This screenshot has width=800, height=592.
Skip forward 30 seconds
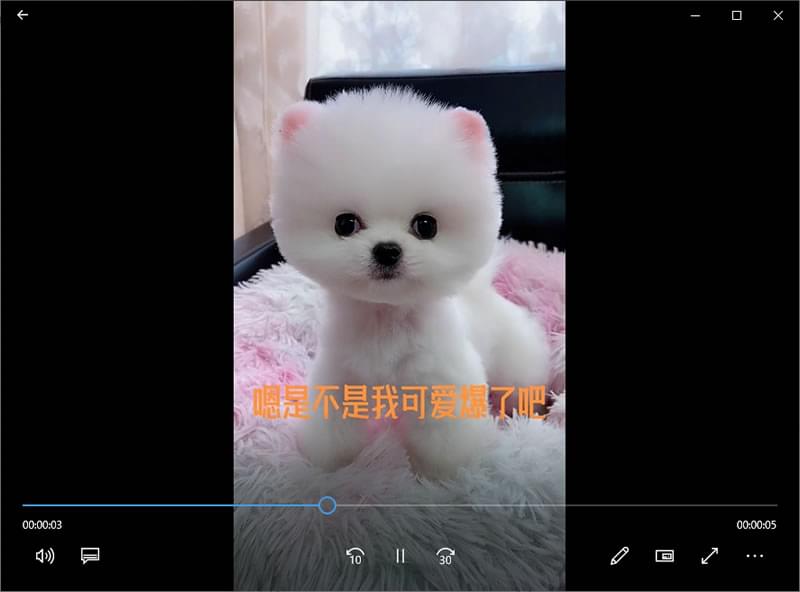tap(446, 556)
